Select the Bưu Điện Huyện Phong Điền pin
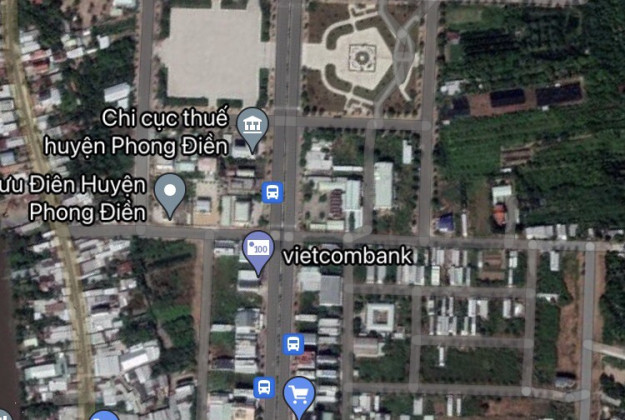Screen dimensions: 625x420 click(172, 192)
